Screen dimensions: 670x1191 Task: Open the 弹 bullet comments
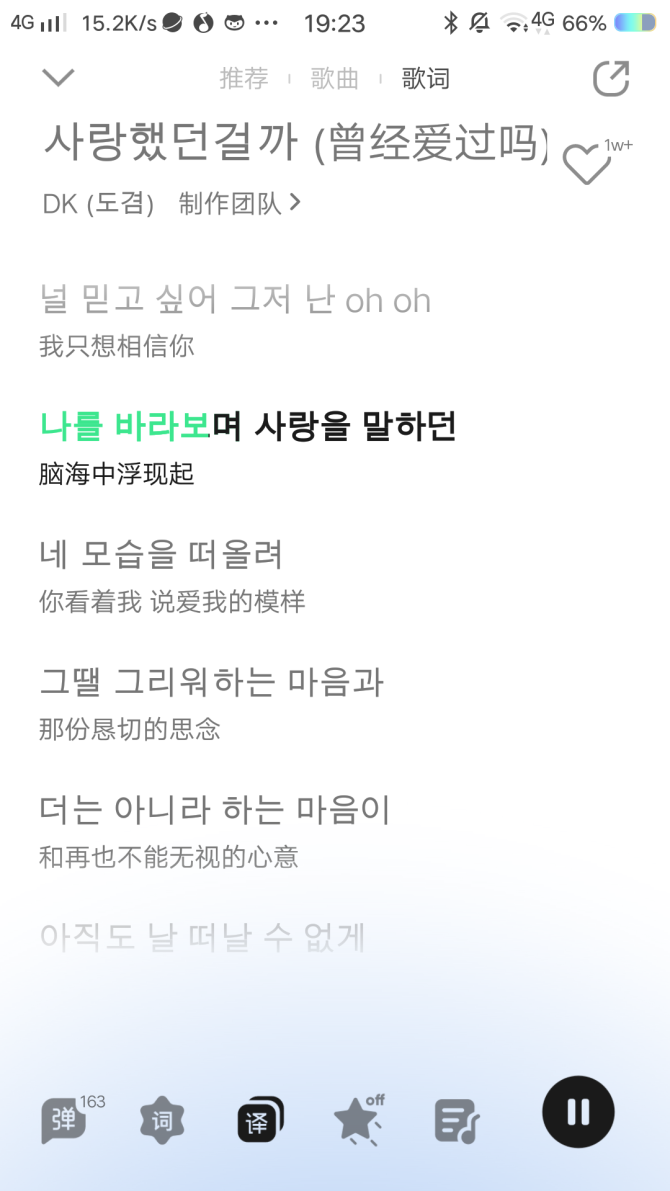coord(63,1121)
